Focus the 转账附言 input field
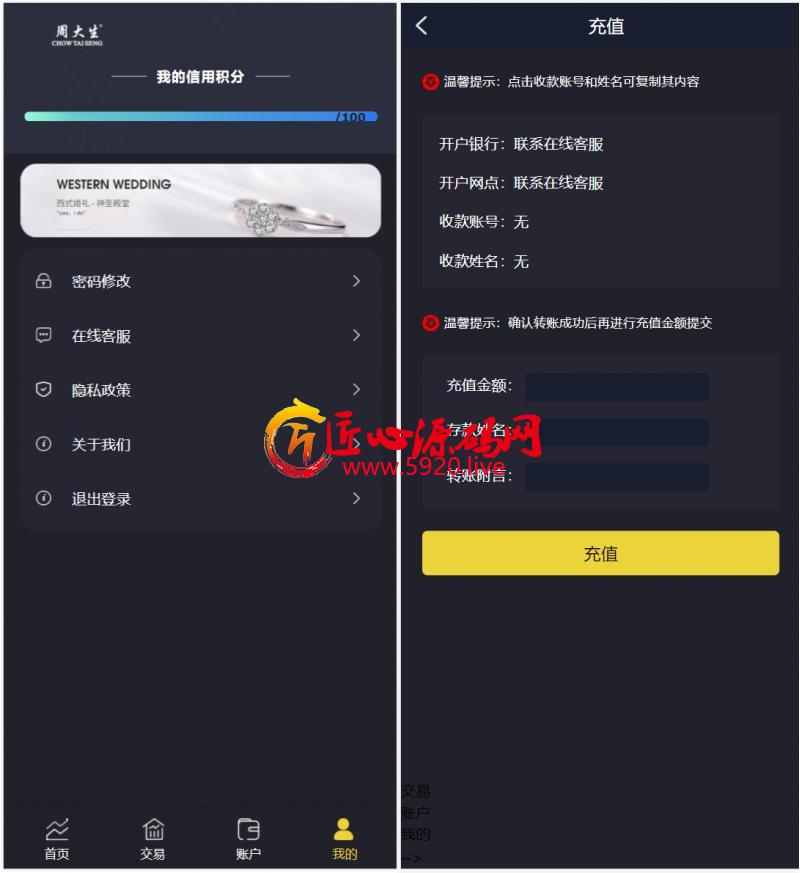Image resolution: width=800 pixels, height=873 pixels. pos(617,477)
